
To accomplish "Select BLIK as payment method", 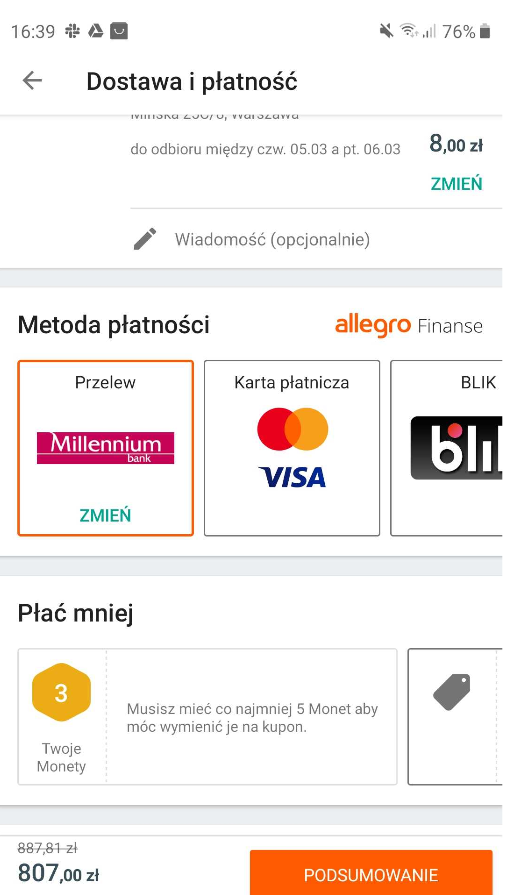I will 447,448.
